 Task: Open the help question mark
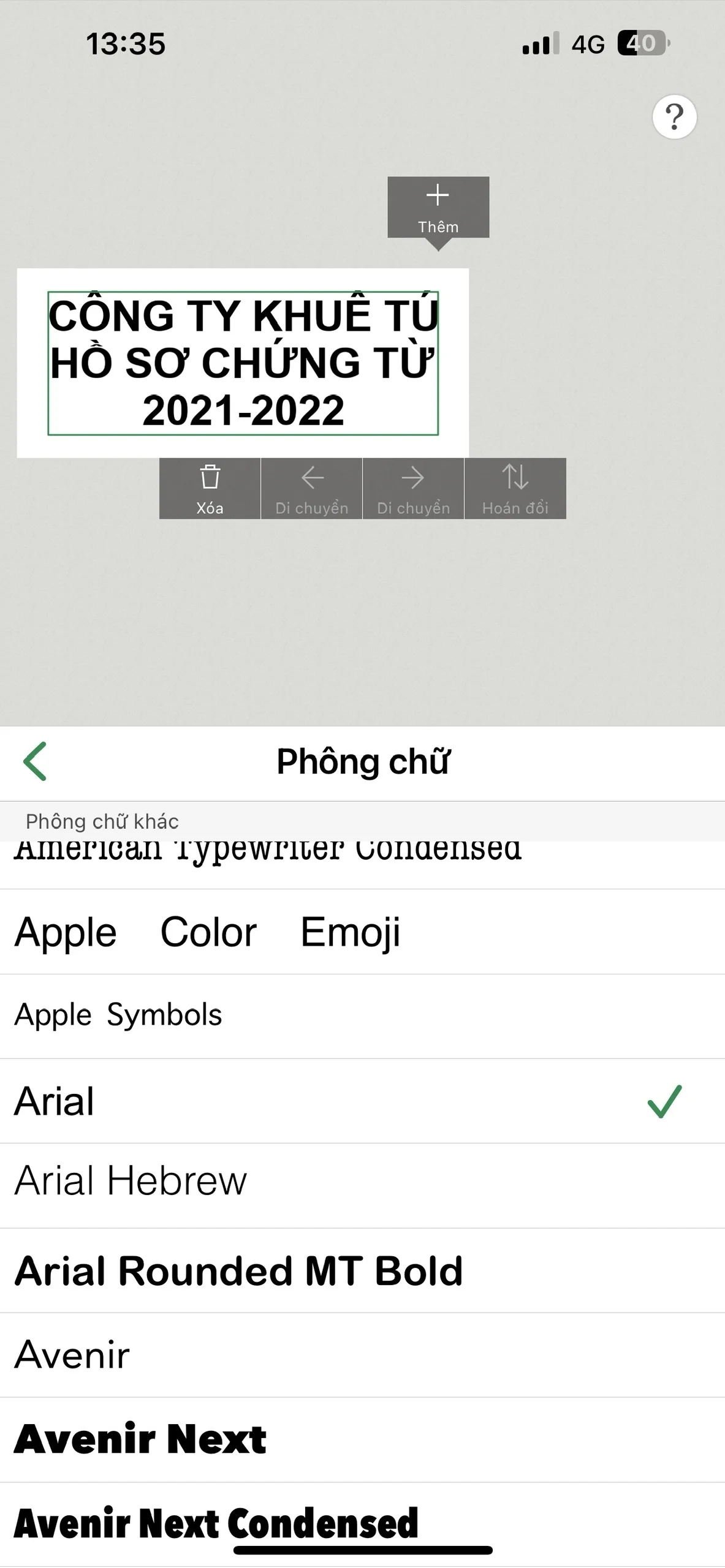click(674, 116)
